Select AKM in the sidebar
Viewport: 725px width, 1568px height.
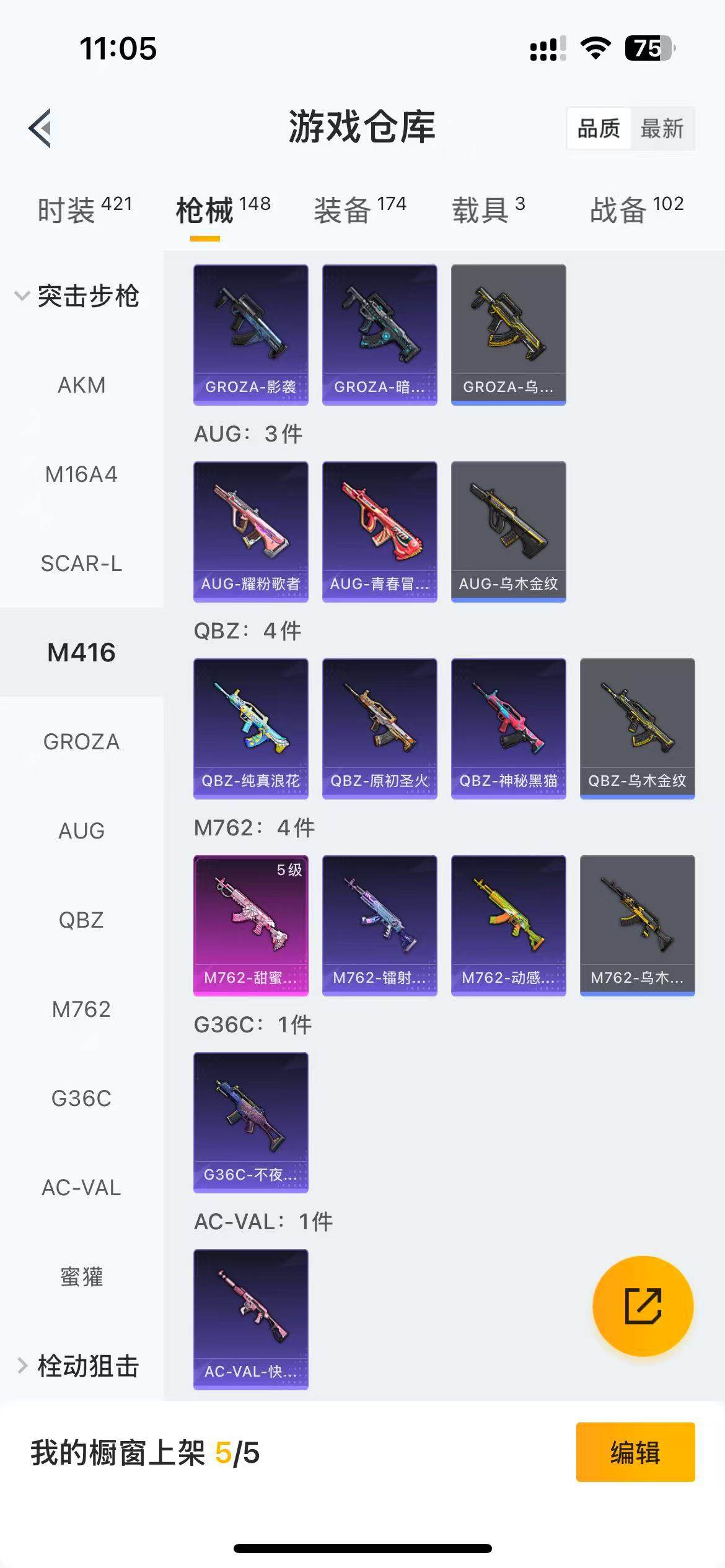(81, 385)
